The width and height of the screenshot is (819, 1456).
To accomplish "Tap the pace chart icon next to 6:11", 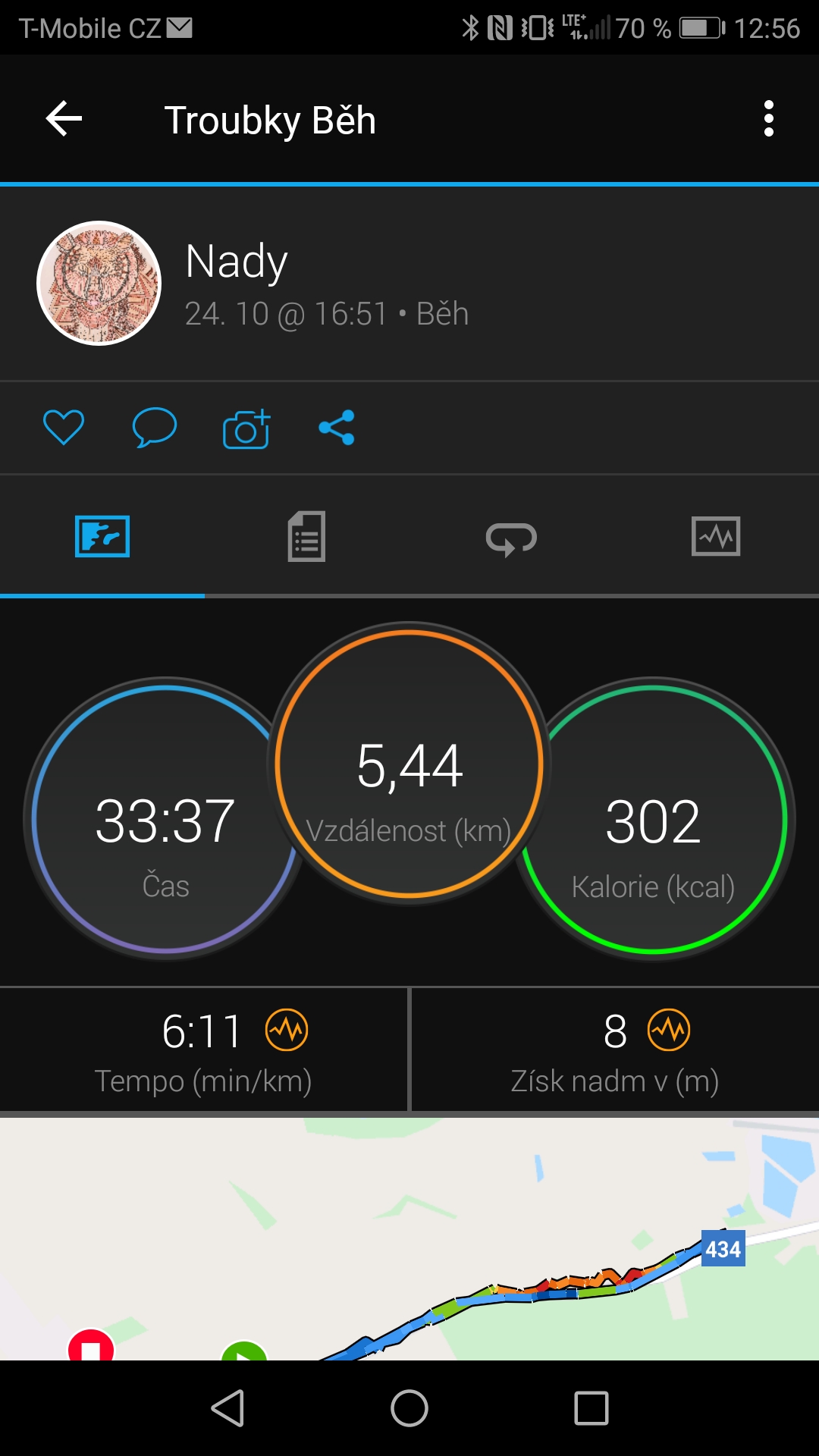I will tap(287, 1030).
